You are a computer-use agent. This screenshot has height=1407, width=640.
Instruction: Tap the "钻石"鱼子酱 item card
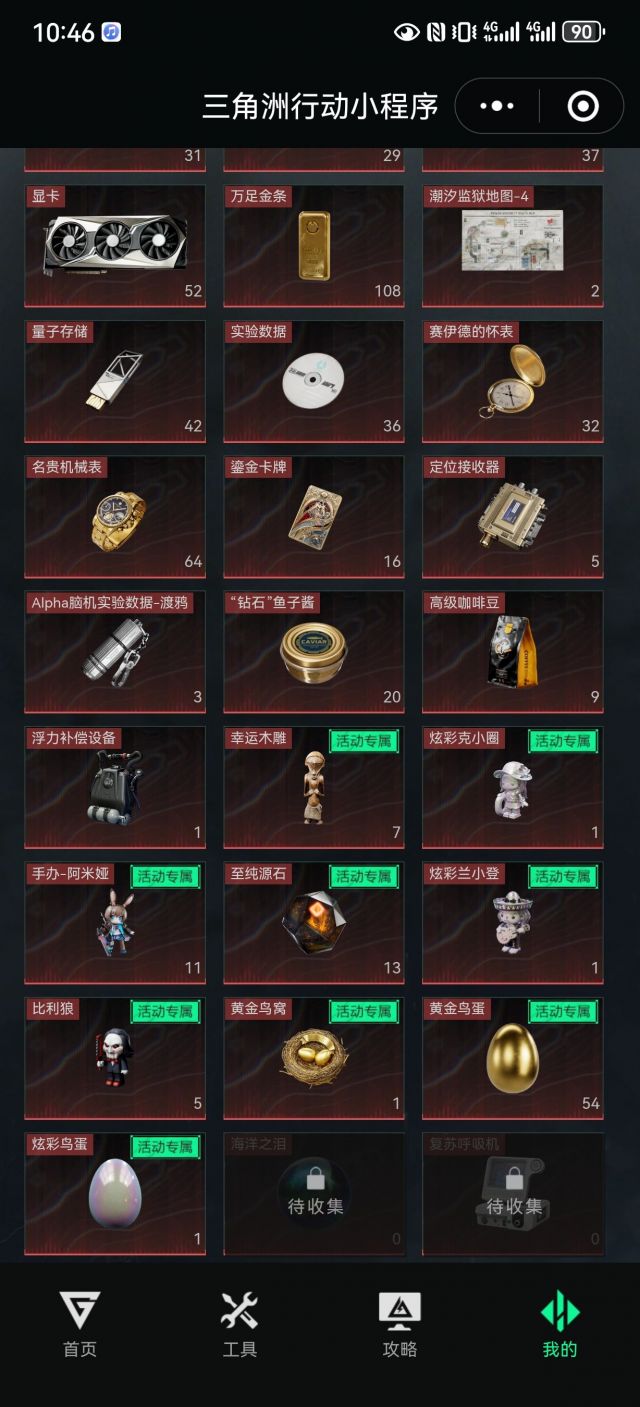(x=314, y=651)
